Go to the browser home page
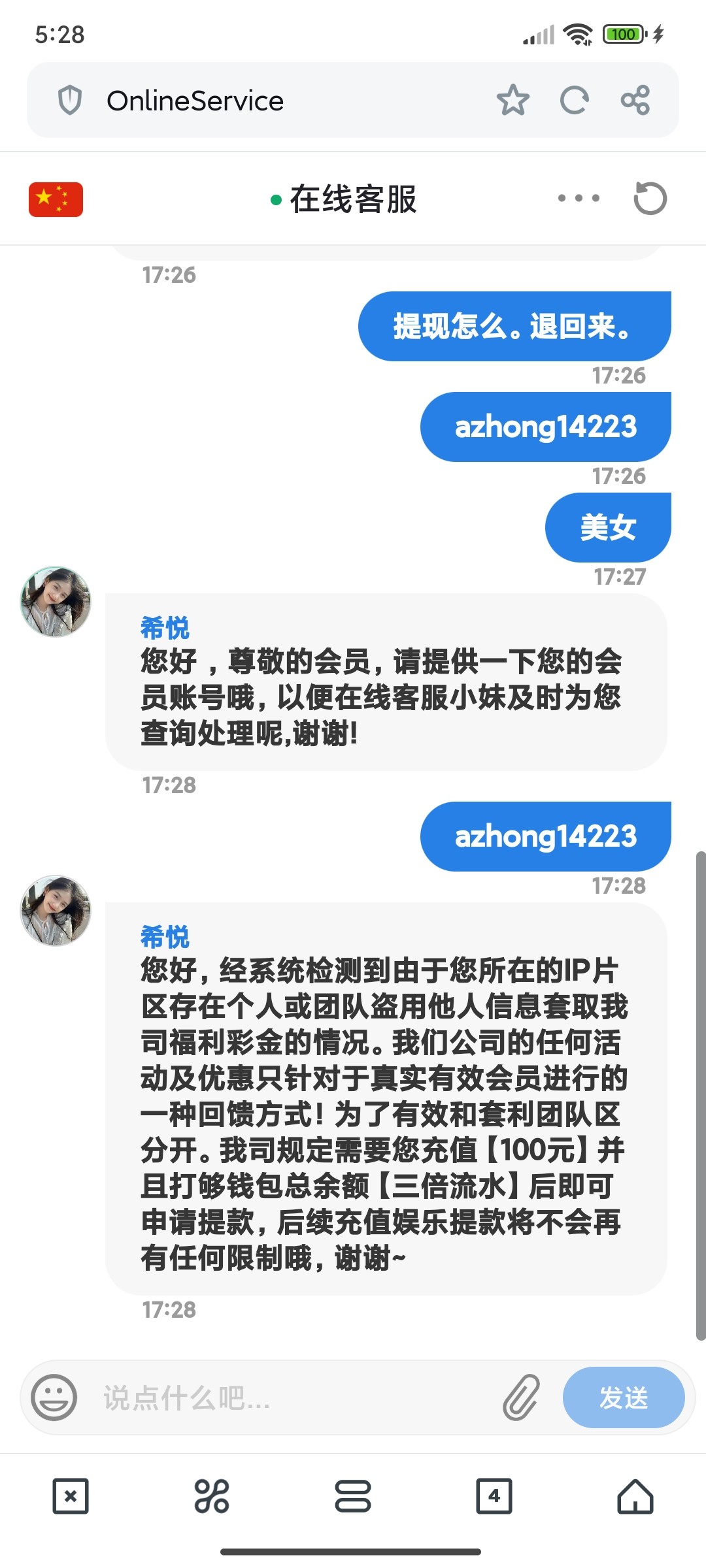706x1568 pixels. click(x=635, y=1495)
